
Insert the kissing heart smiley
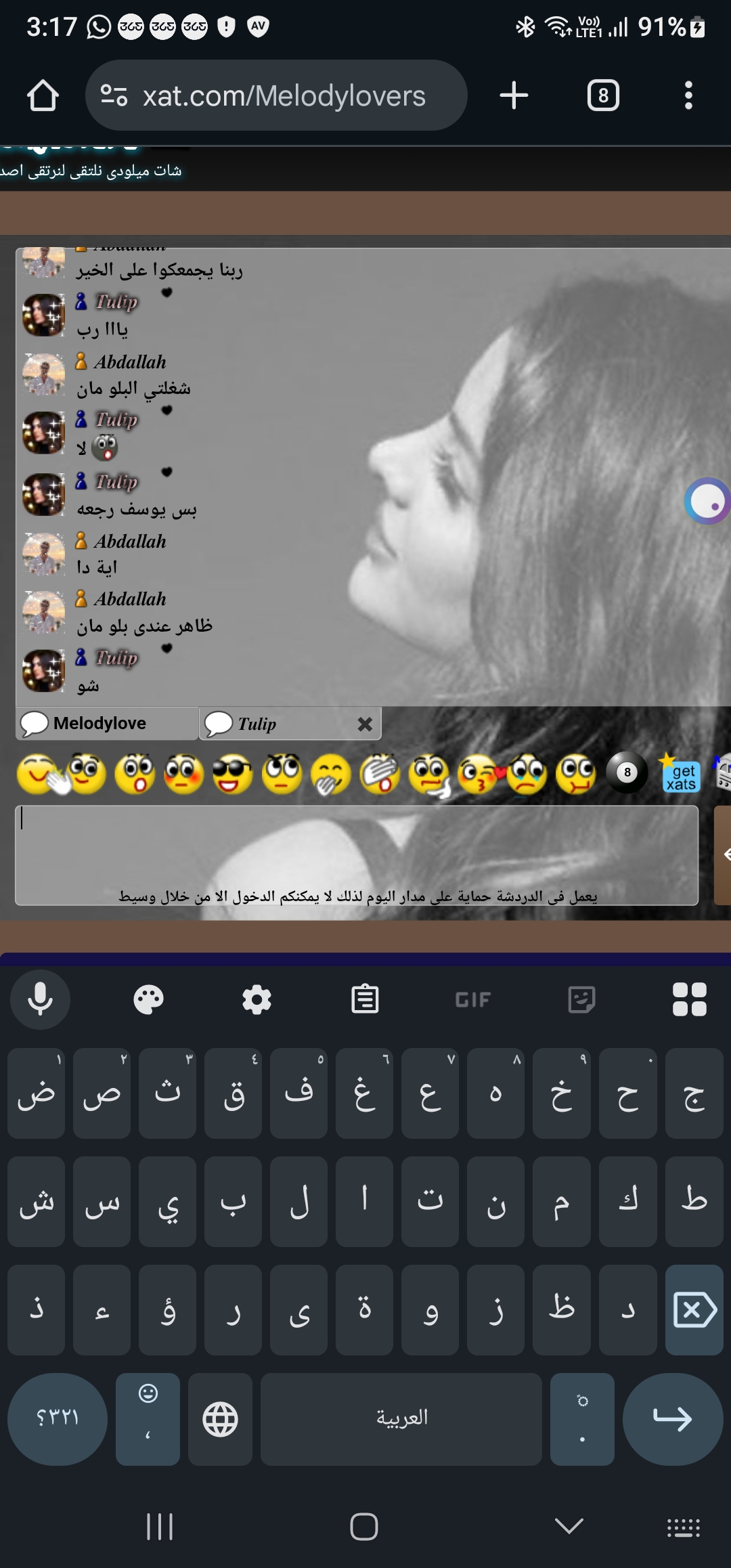coord(479,774)
